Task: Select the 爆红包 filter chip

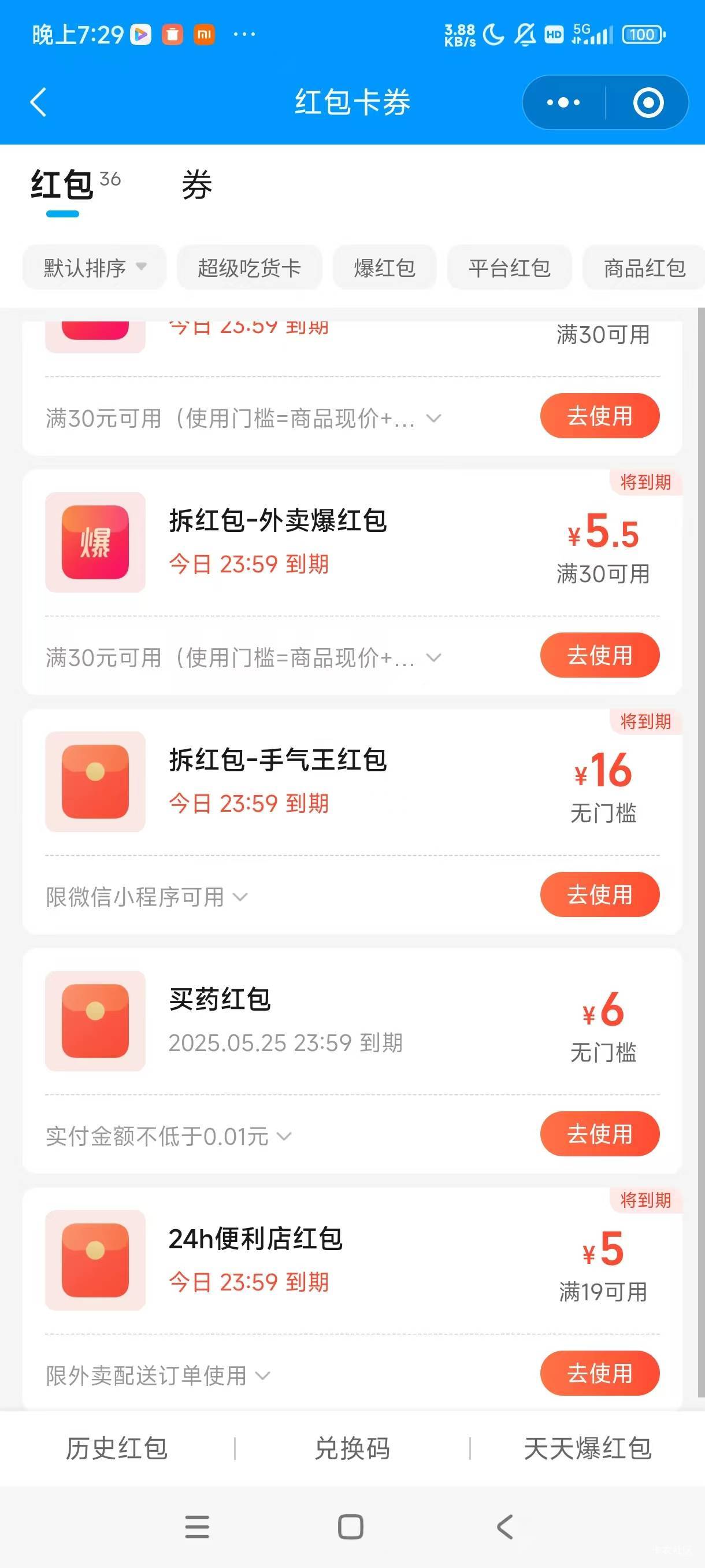Action: [384, 268]
